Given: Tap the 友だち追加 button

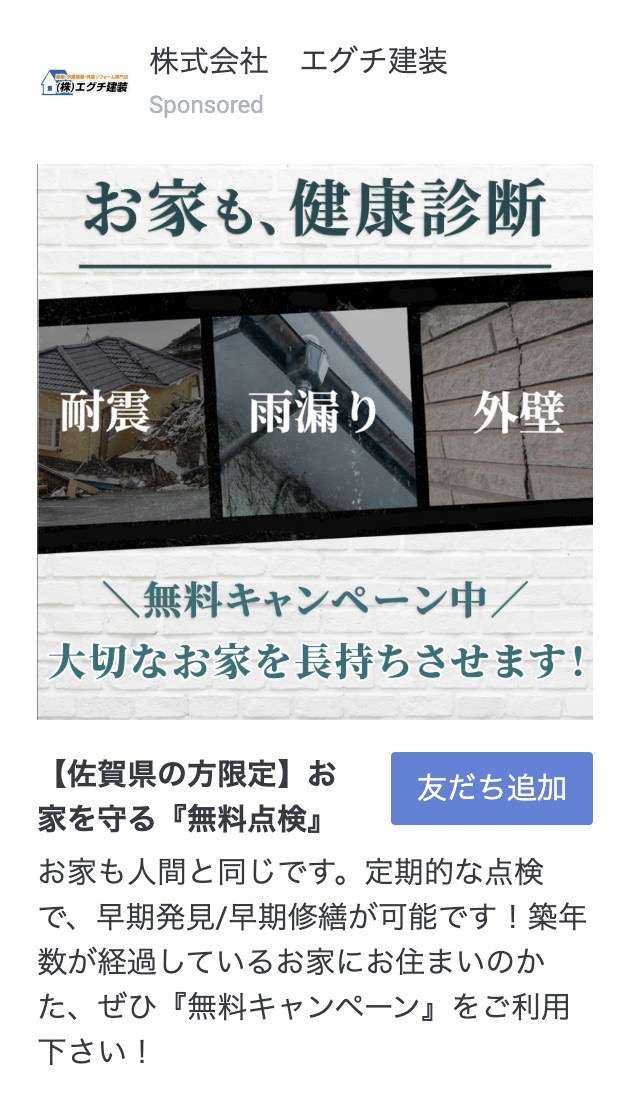Looking at the screenshot, I should [491, 788].
